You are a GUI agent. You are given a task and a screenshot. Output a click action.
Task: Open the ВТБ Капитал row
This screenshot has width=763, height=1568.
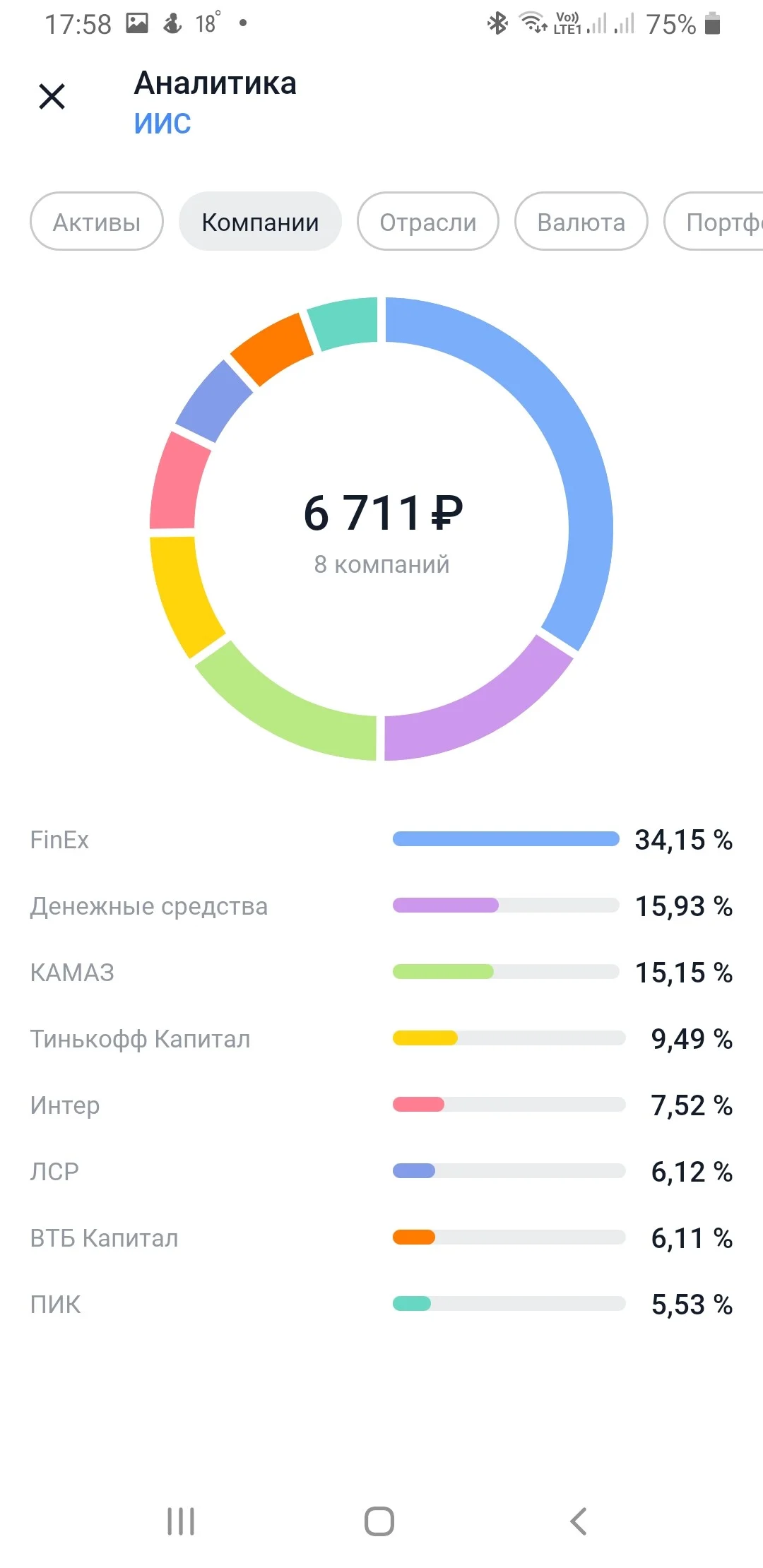[x=381, y=1238]
